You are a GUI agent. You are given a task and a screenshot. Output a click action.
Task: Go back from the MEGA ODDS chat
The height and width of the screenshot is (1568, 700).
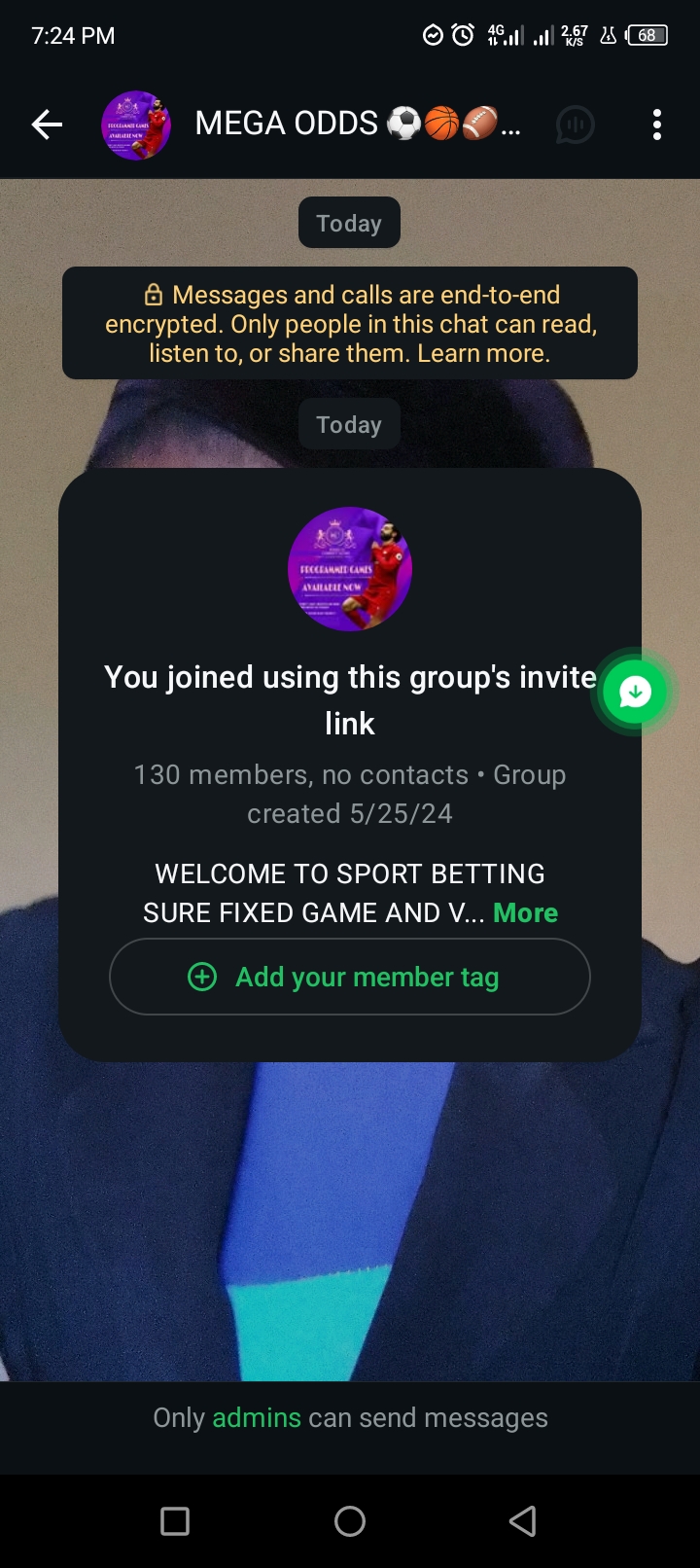tap(47, 125)
